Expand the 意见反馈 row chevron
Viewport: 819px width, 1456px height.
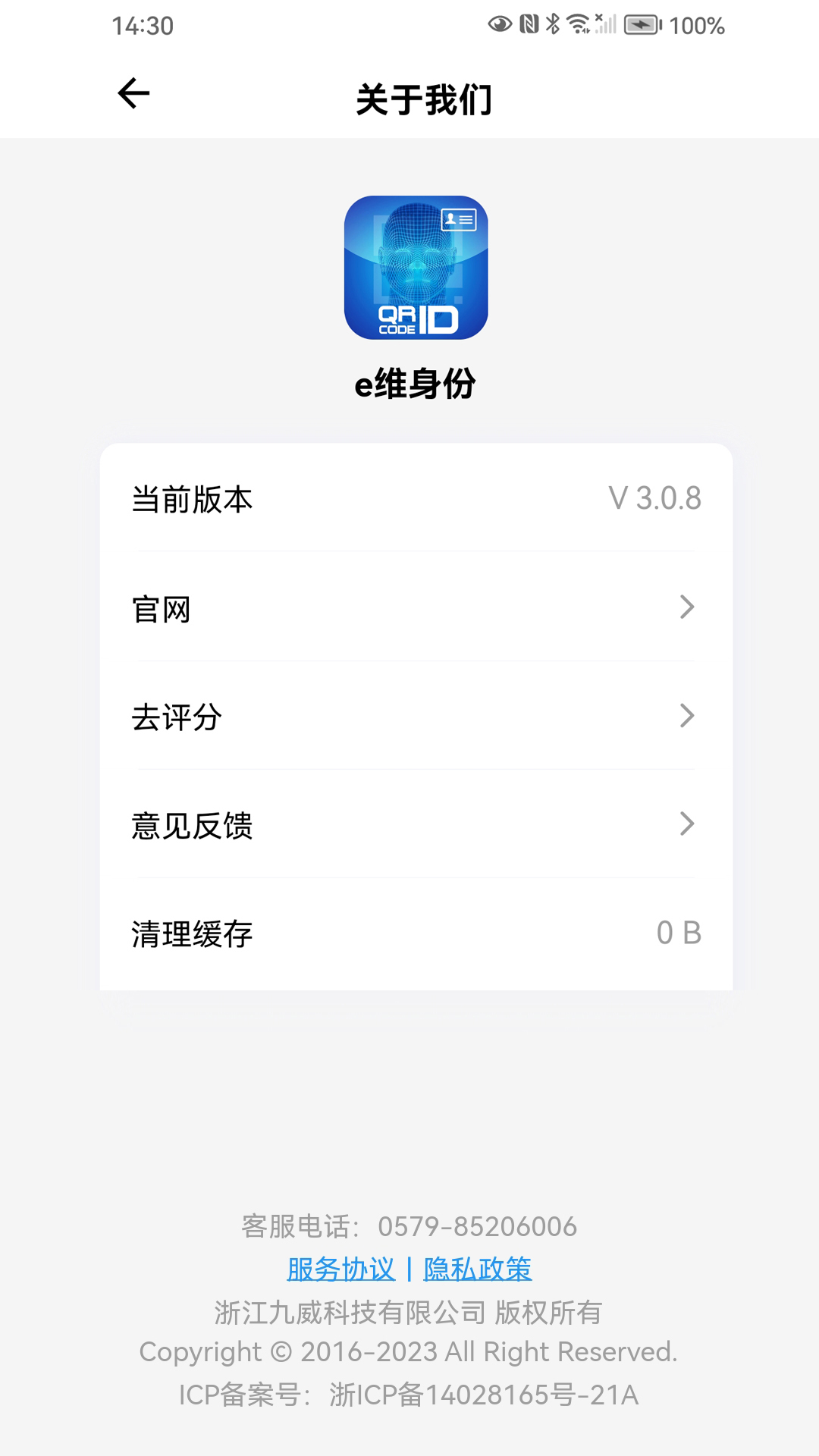[687, 825]
